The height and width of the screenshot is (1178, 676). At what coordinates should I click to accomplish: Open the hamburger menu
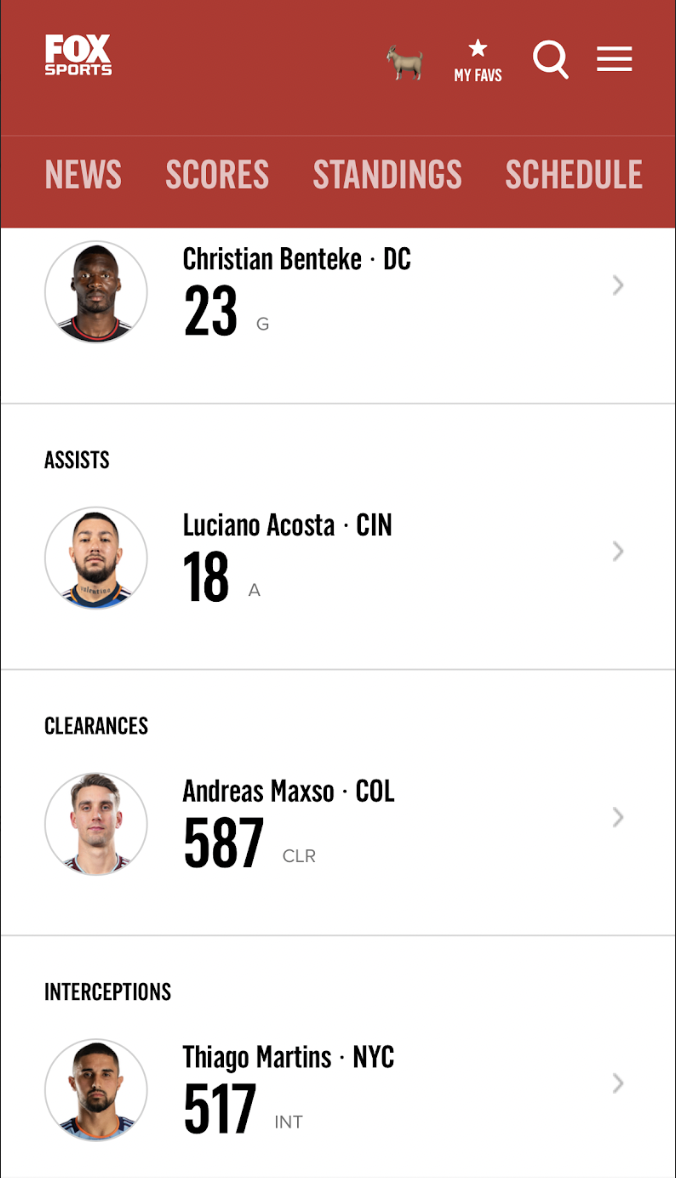614,59
